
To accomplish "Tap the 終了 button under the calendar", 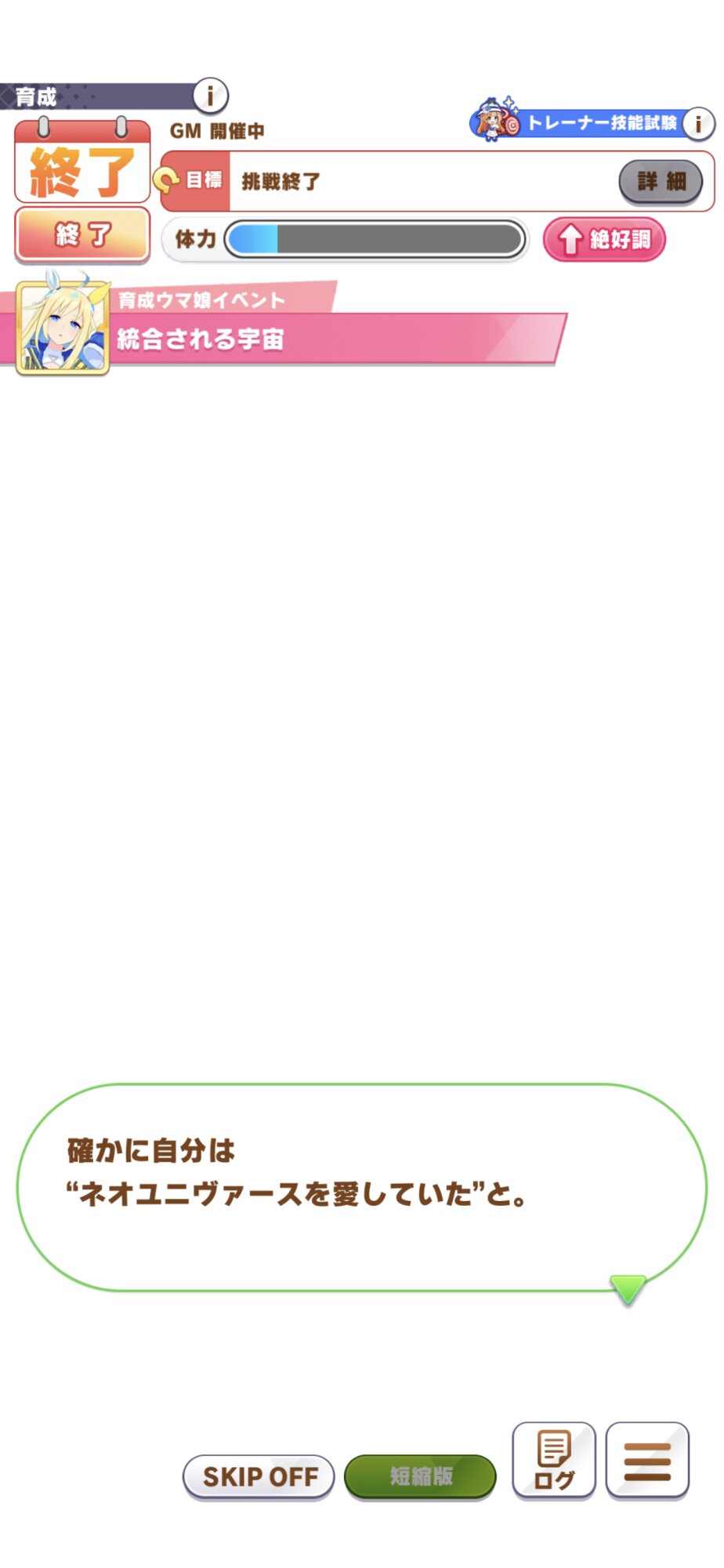I will click(x=82, y=234).
